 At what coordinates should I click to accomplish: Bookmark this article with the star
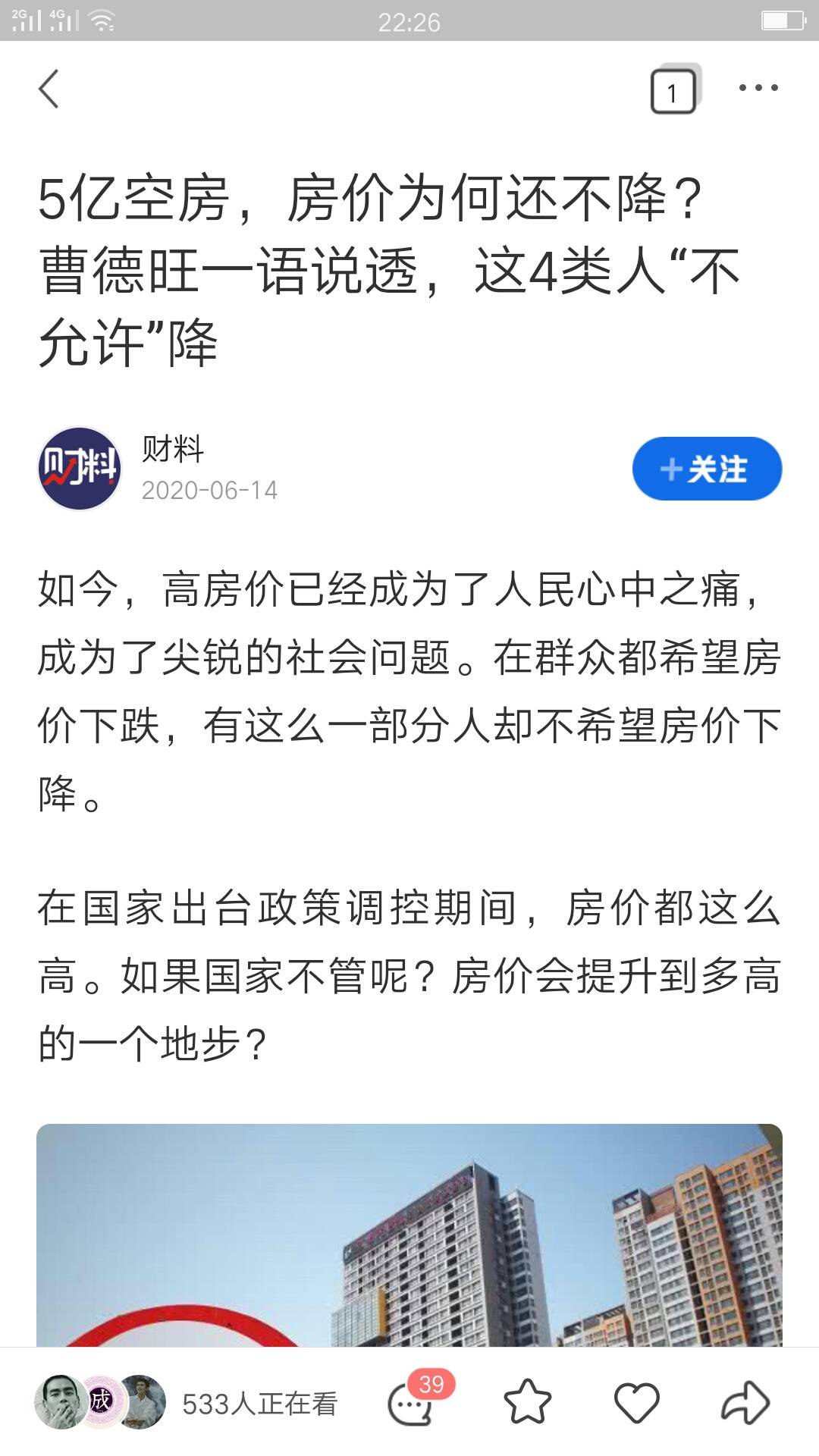[527, 1403]
